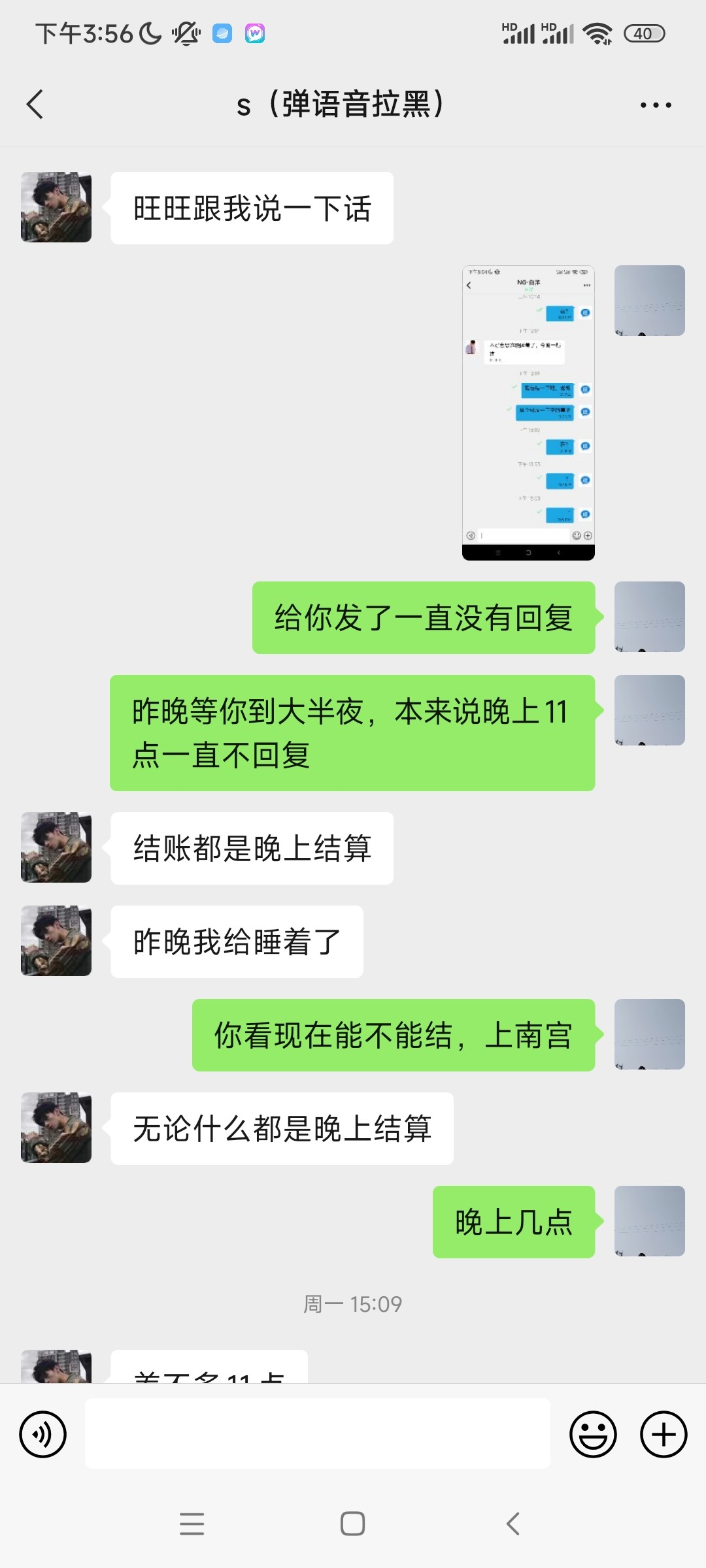Go back to the chat list

[35, 105]
